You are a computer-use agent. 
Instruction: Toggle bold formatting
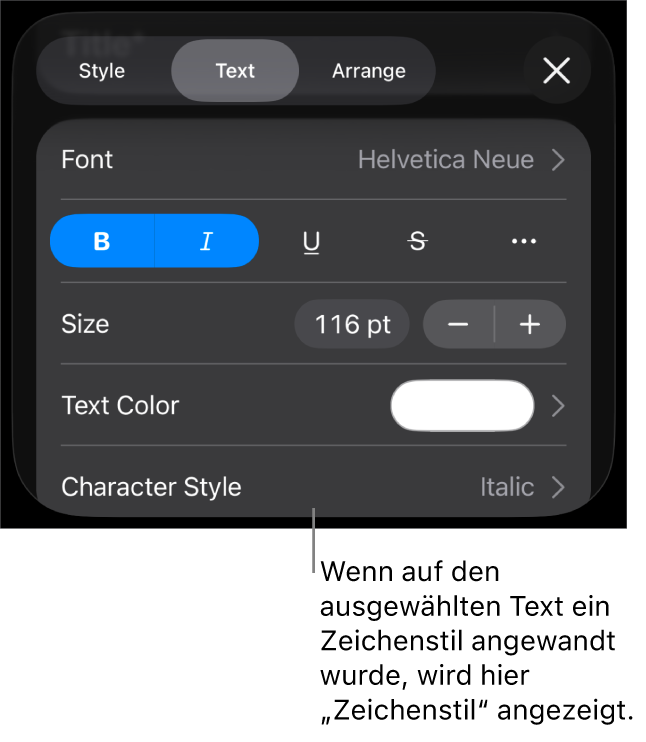point(102,241)
